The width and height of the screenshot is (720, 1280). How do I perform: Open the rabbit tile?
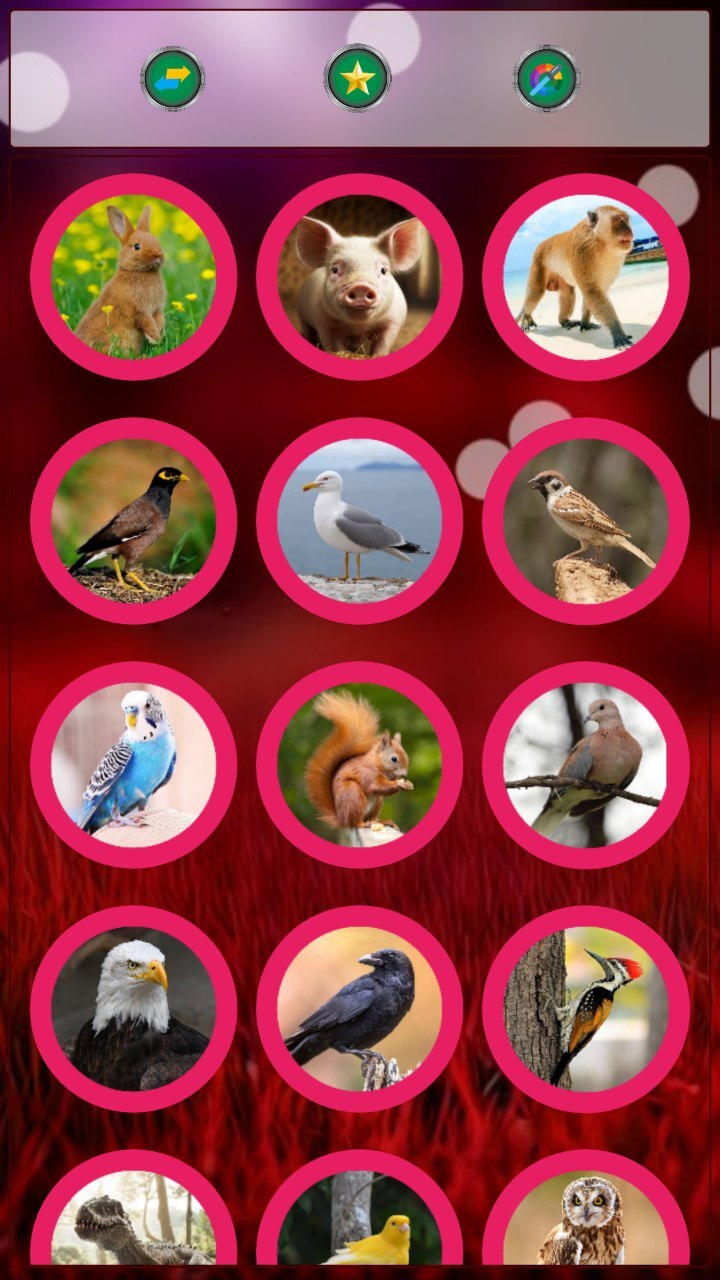[x=133, y=277]
